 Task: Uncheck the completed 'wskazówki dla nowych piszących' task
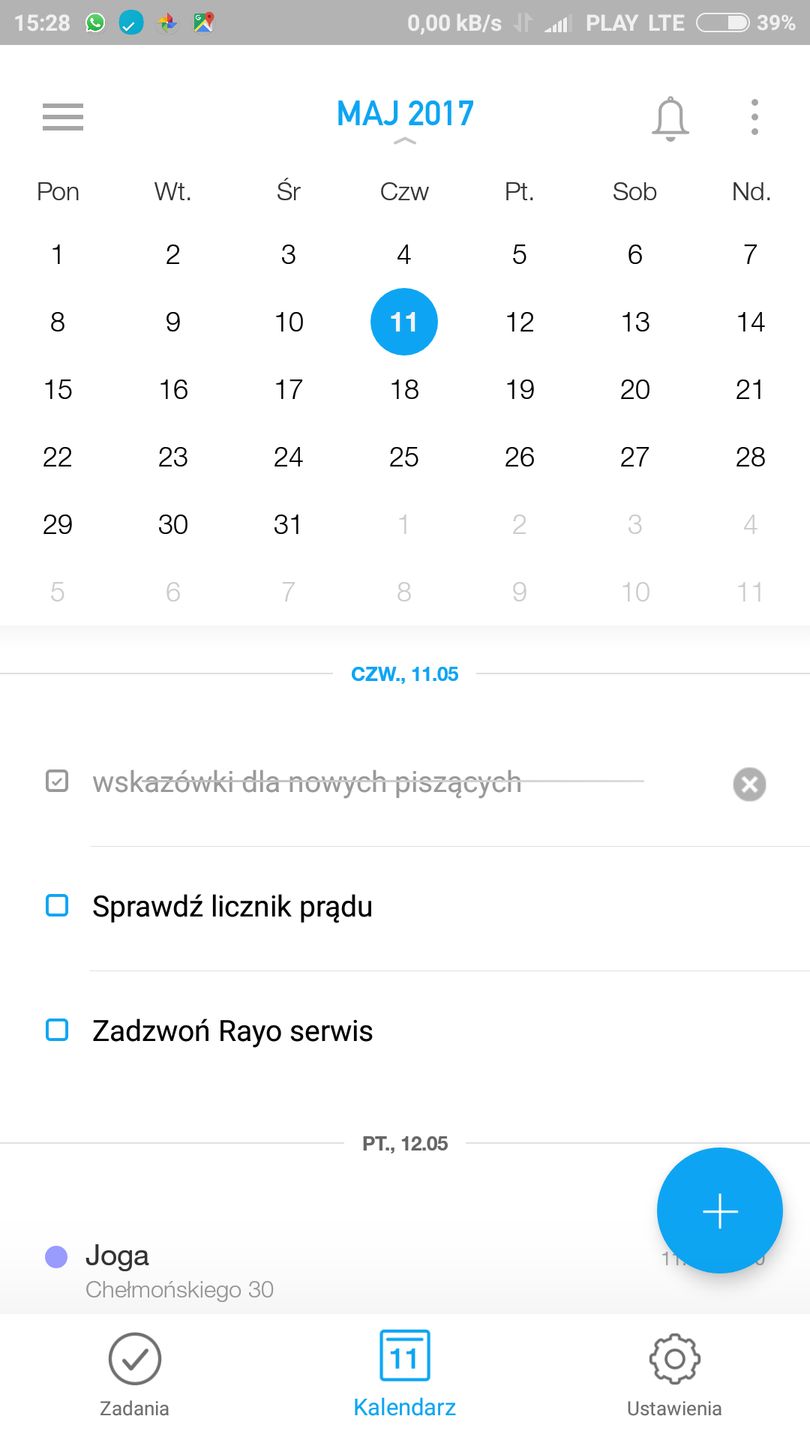[x=57, y=782]
